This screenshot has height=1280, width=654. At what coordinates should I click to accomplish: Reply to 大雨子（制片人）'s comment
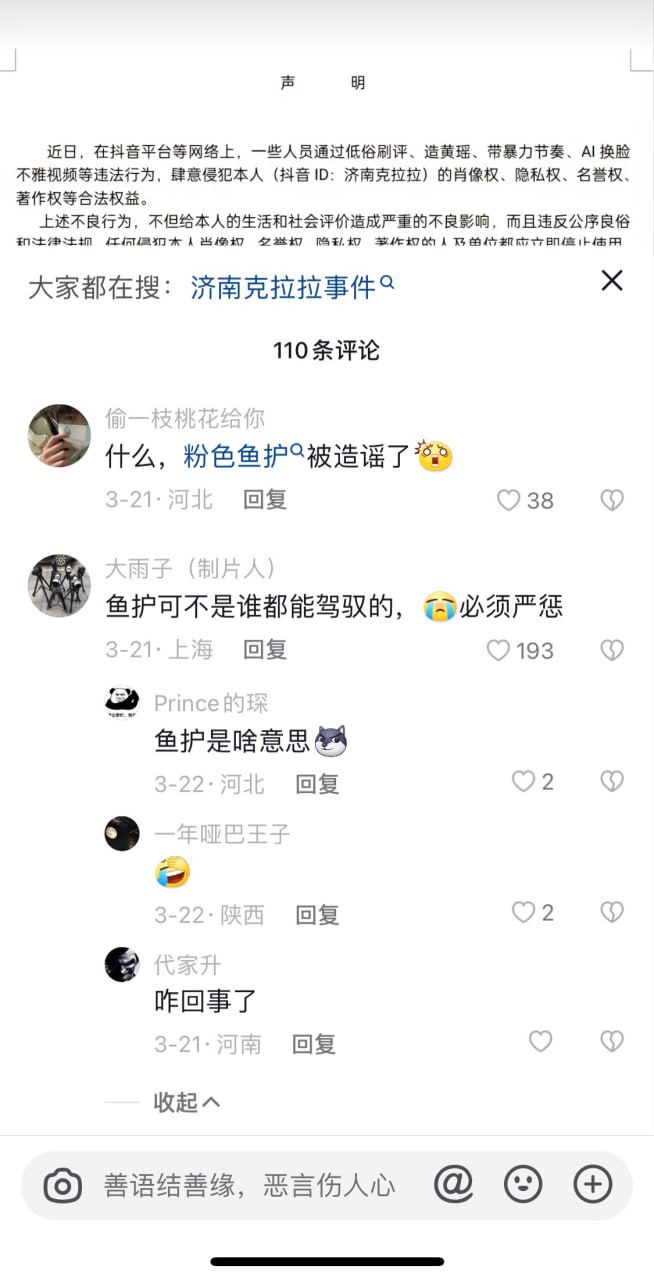click(265, 650)
